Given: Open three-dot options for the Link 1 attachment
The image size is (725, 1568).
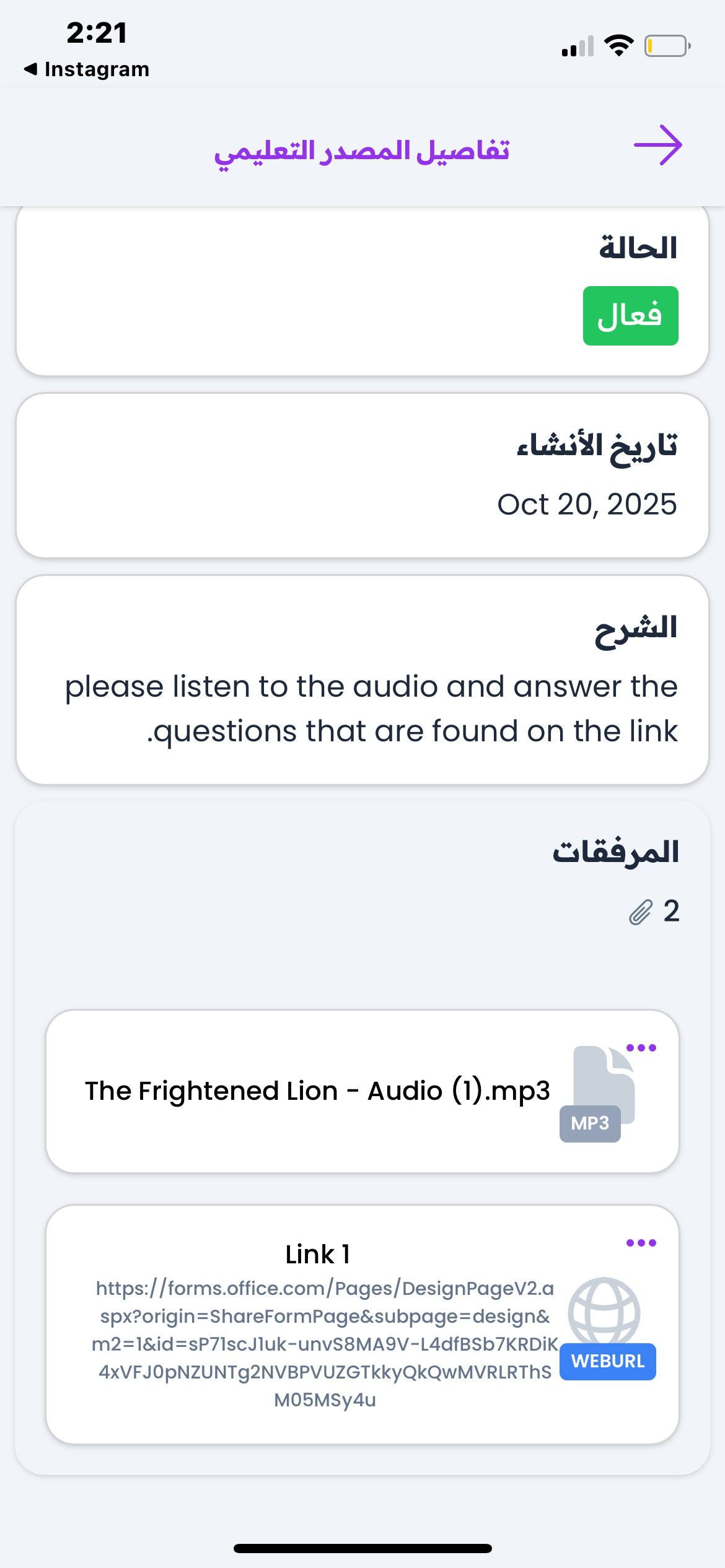Looking at the screenshot, I should (x=641, y=1243).
